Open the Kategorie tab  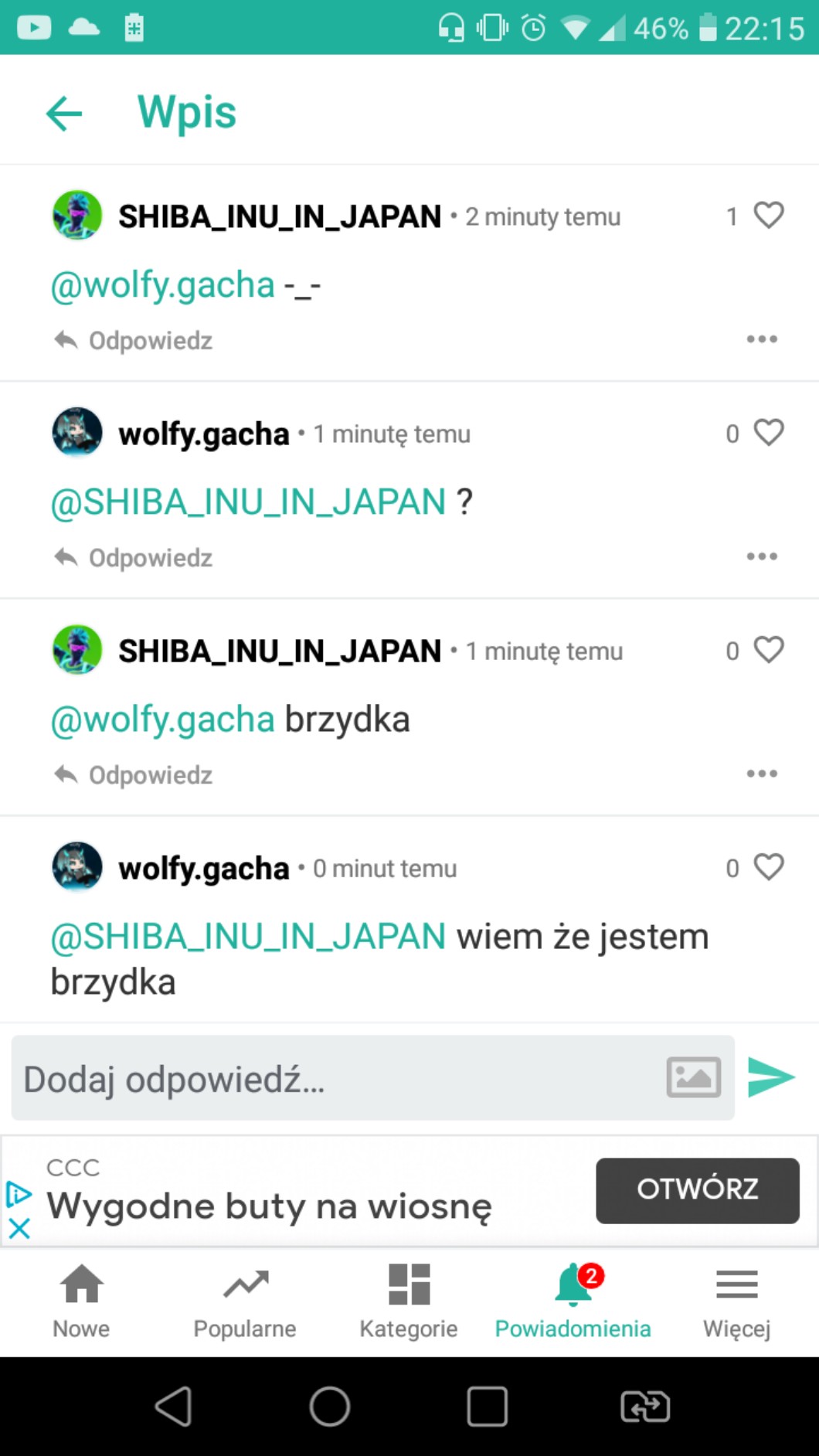pyautogui.click(x=409, y=1301)
